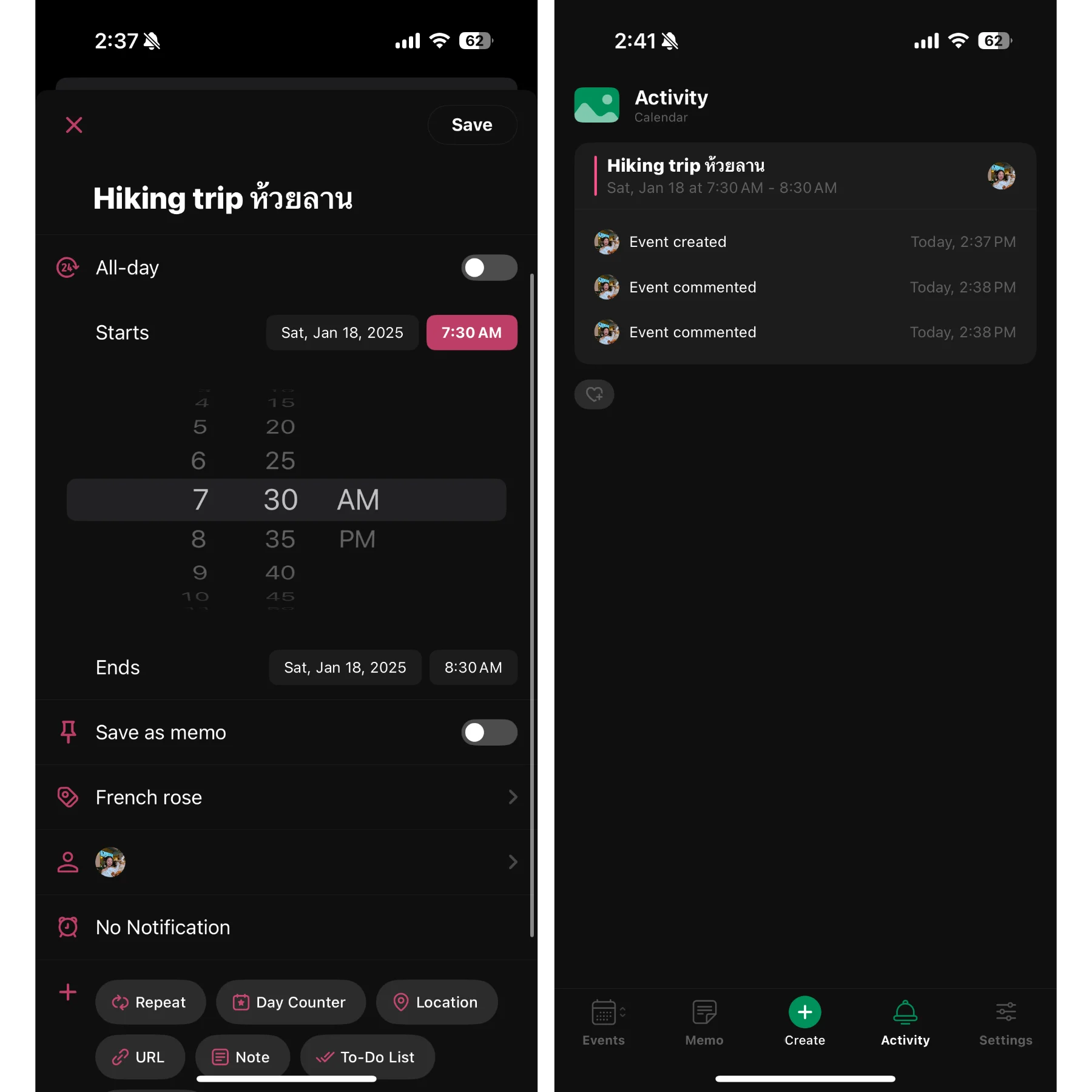The image size is (1092, 1092).
Task: Add a Location to the event
Action: (x=437, y=1002)
